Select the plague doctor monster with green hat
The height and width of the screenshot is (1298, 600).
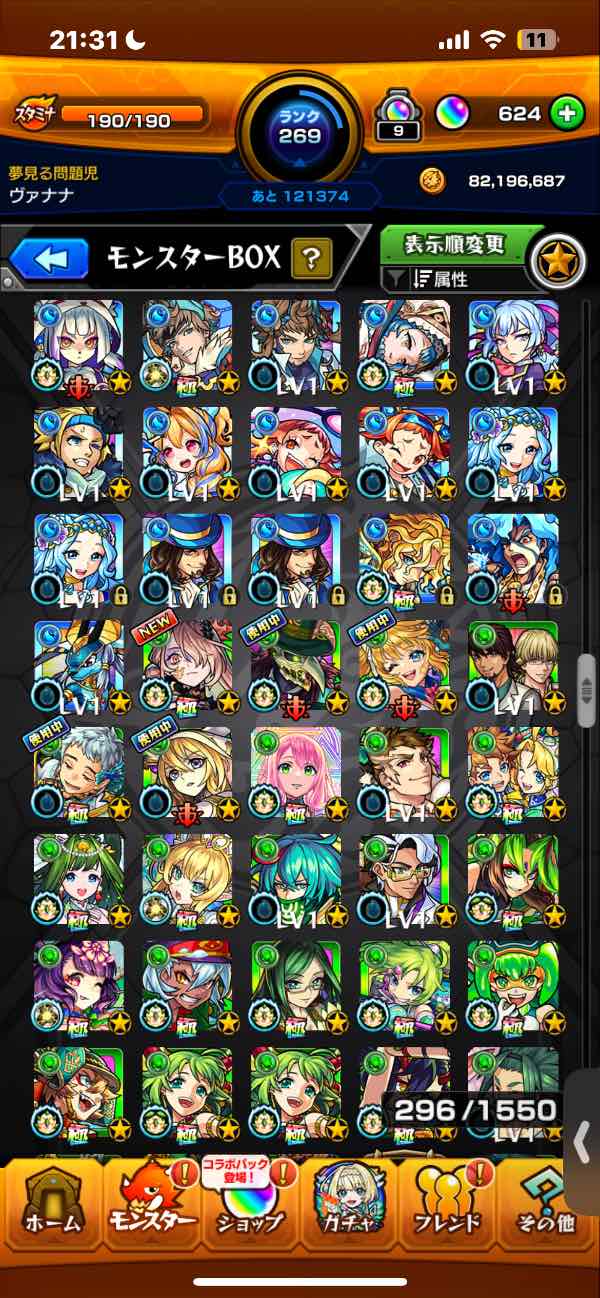click(295, 665)
